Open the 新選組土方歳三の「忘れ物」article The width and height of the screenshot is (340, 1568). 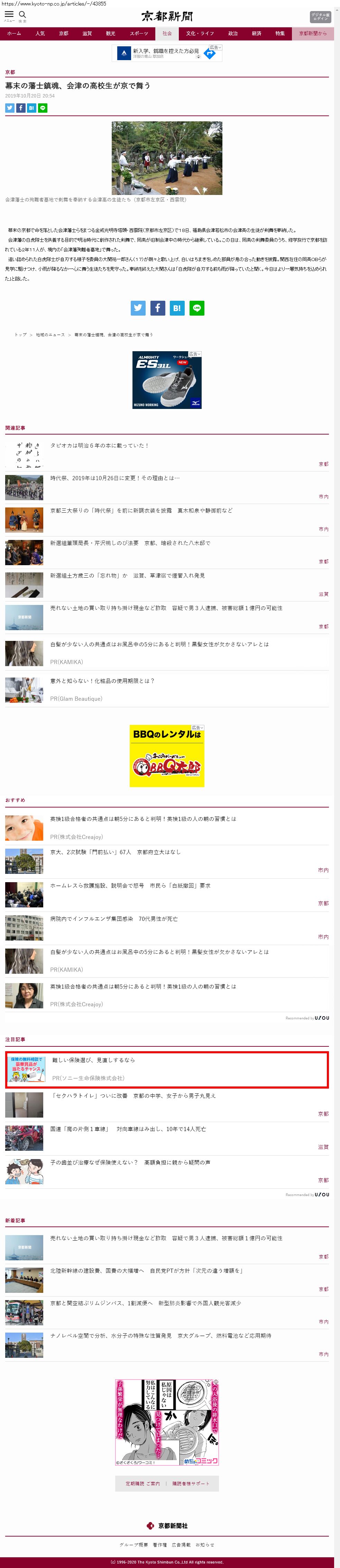[127, 575]
